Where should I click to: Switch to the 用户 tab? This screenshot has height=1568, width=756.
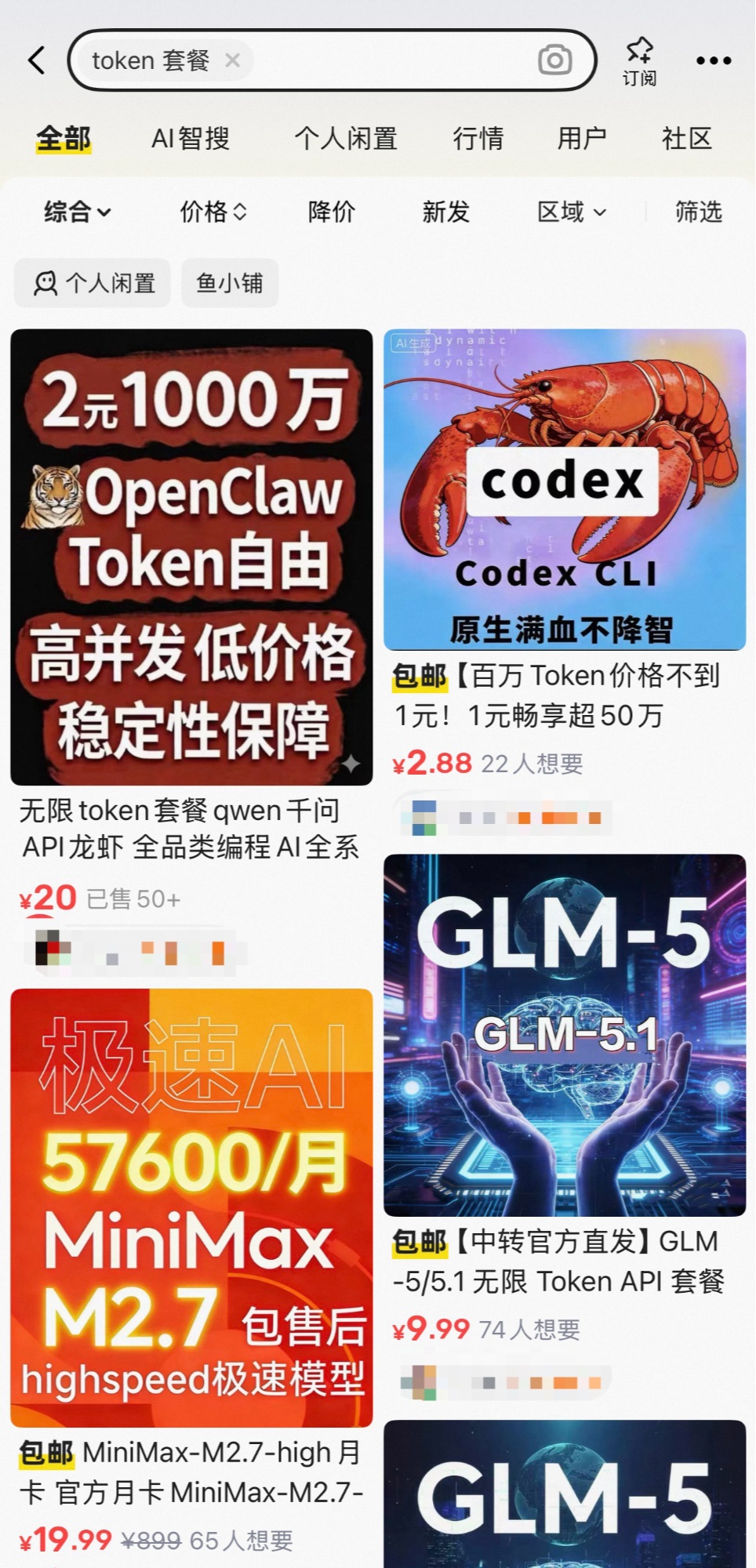pyautogui.click(x=581, y=139)
